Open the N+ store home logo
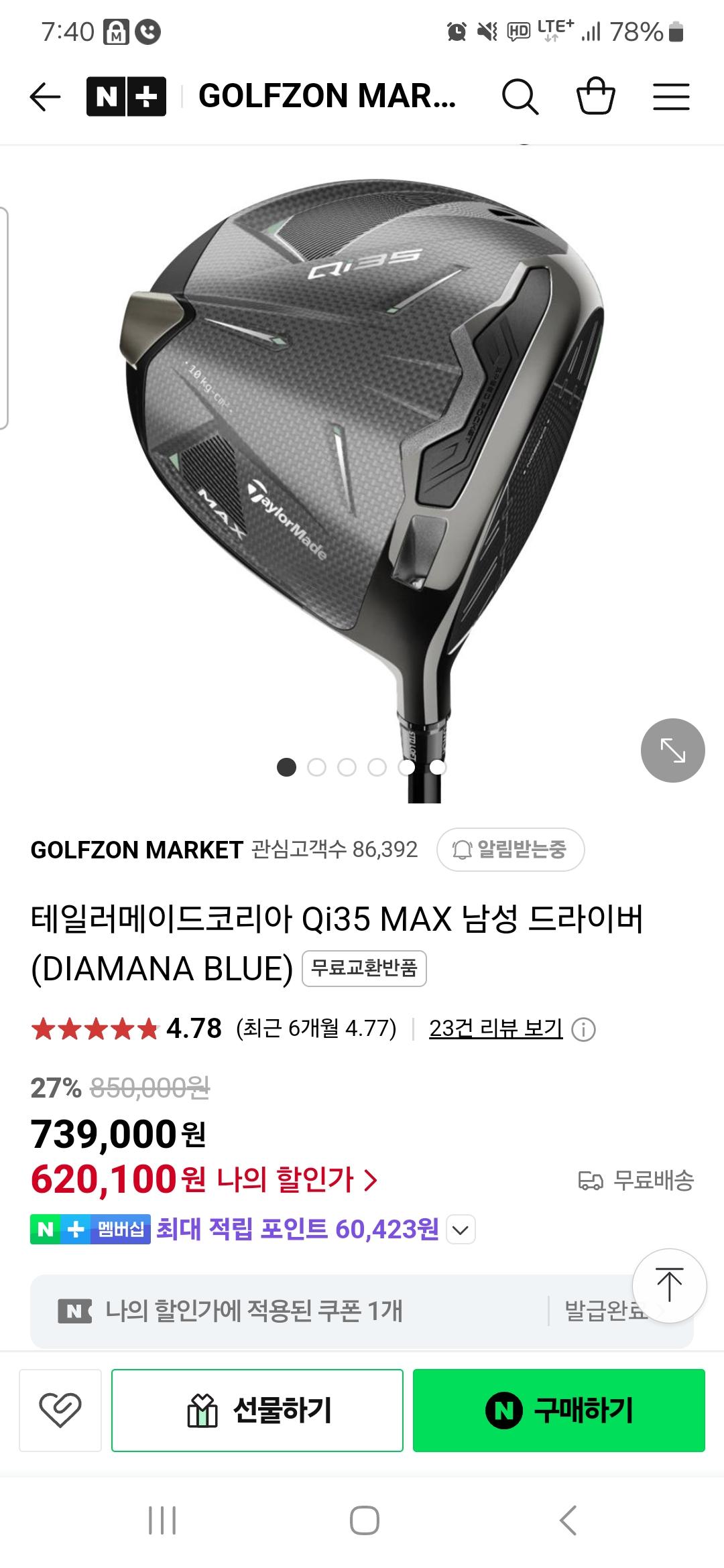 coord(126,97)
